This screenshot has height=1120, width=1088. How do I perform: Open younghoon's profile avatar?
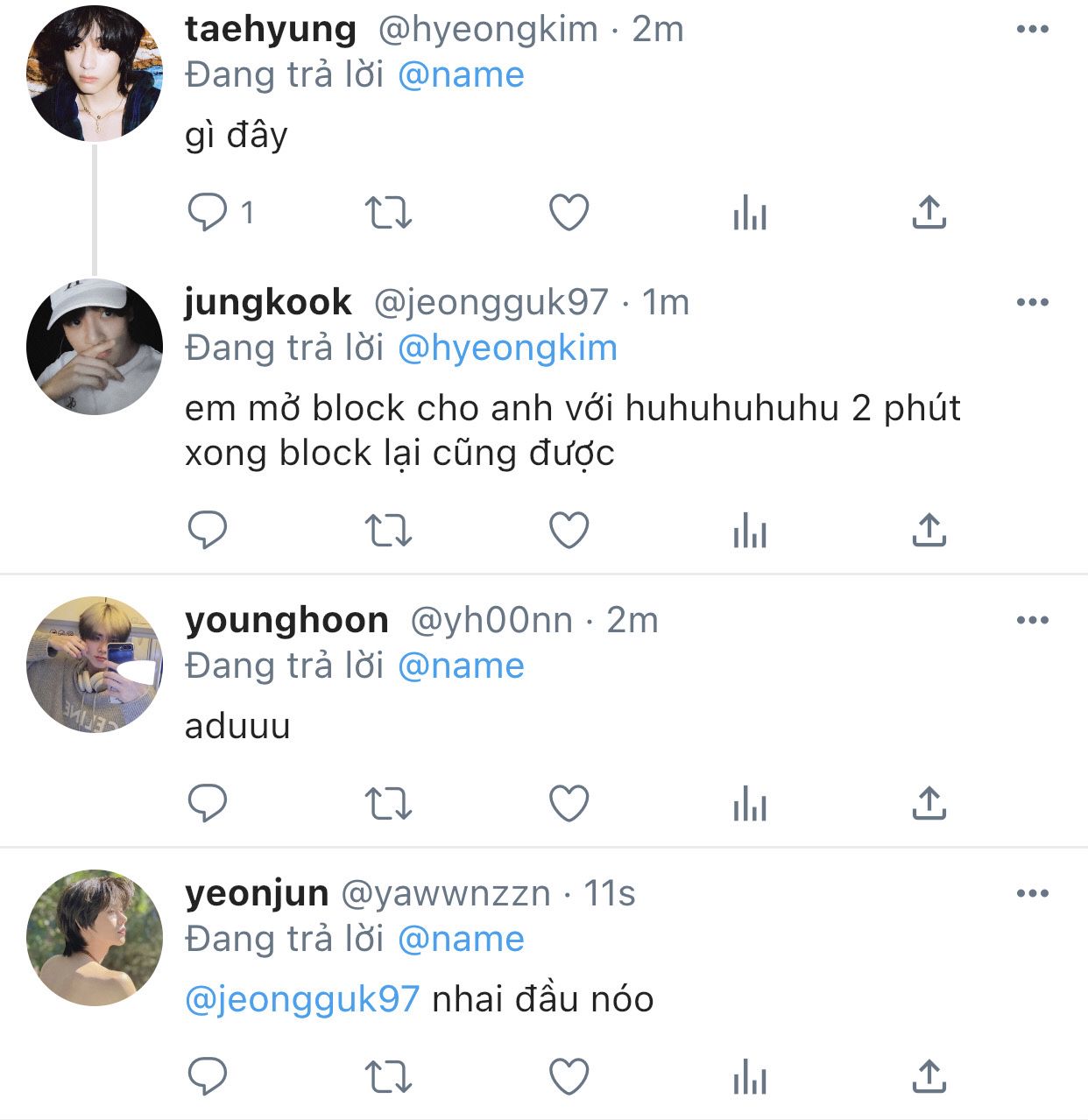tap(95, 665)
